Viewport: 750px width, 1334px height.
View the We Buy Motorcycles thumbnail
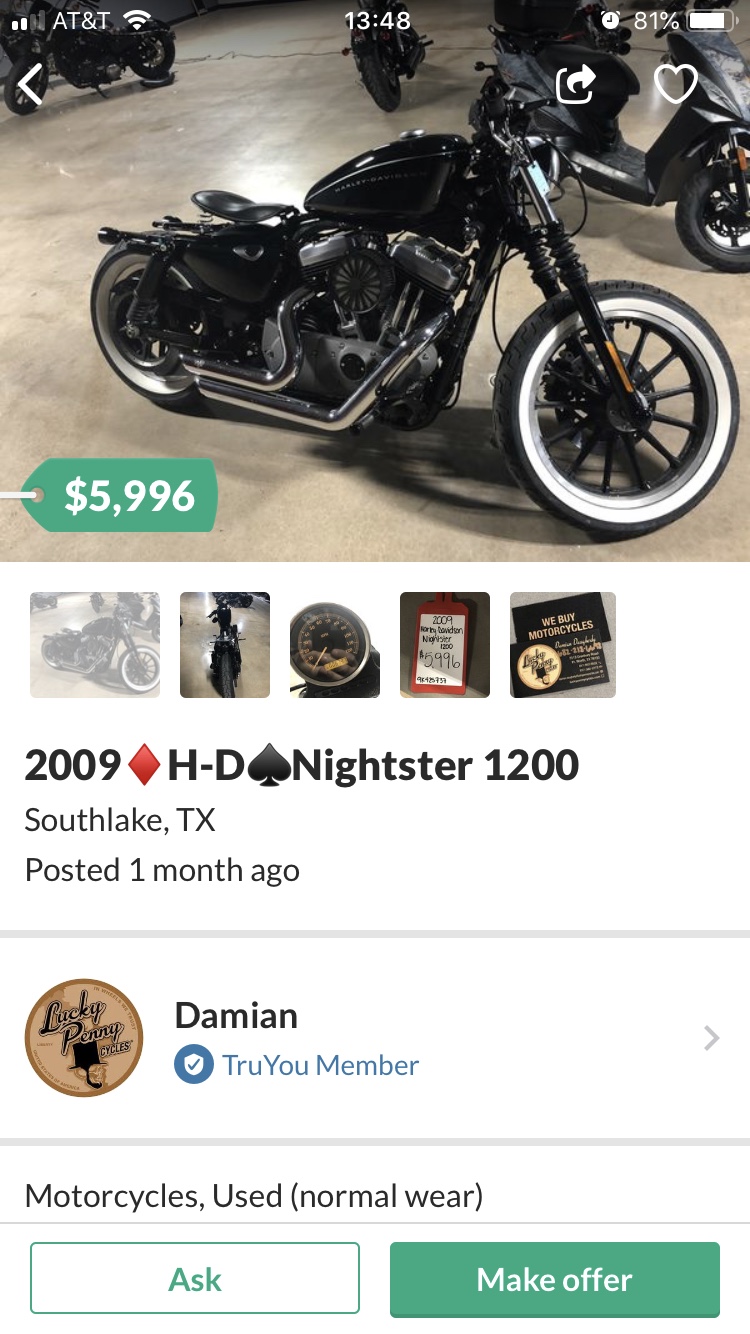pos(563,645)
